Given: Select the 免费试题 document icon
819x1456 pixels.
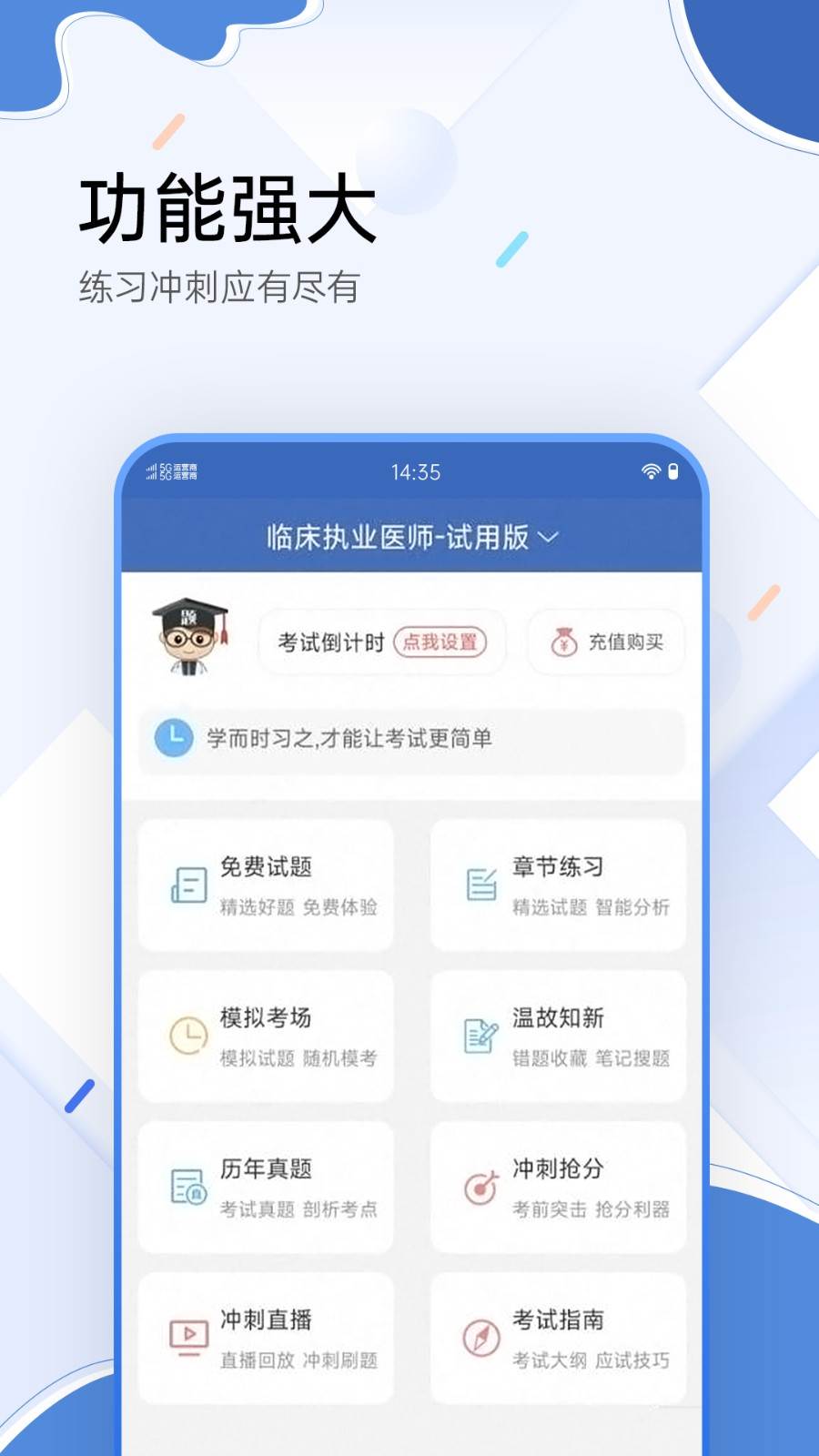Looking at the screenshot, I should (188, 885).
